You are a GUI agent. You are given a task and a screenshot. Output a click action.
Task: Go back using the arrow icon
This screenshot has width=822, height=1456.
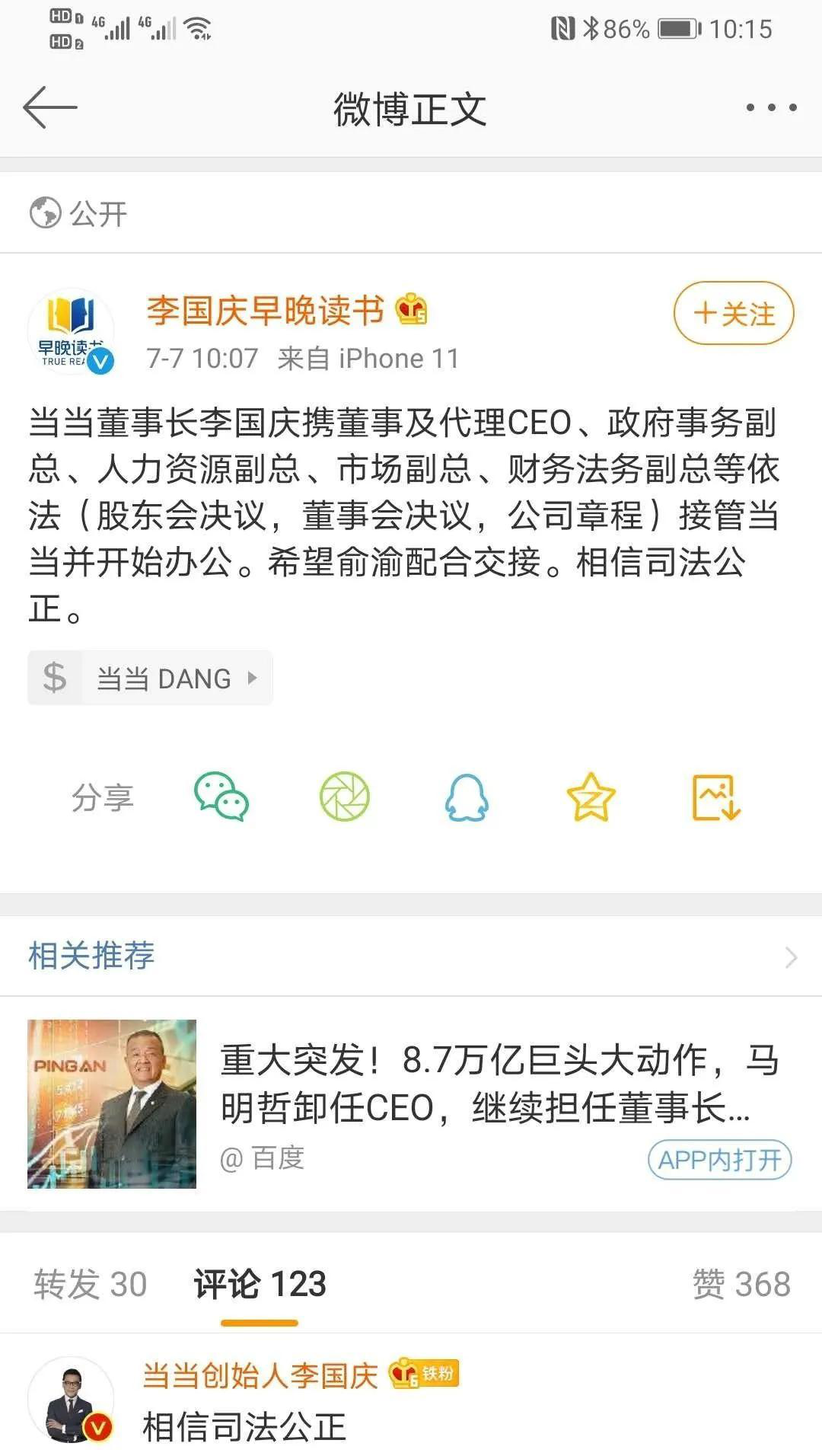50,107
